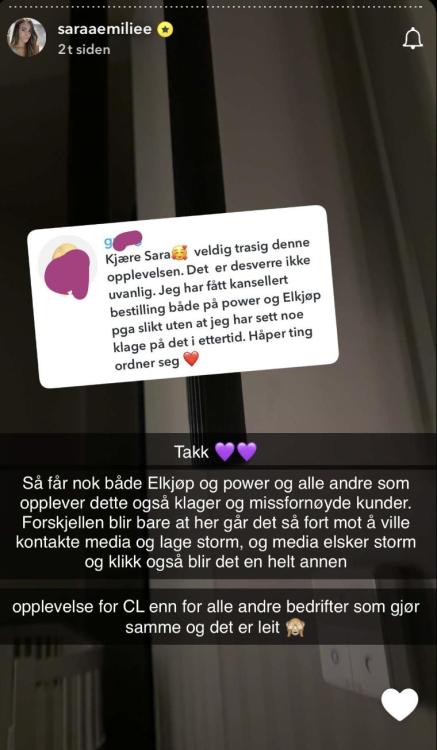This screenshot has width=437, height=750.
Task: Toggle the story notifications bell
Action: click(x=413, y=38)
